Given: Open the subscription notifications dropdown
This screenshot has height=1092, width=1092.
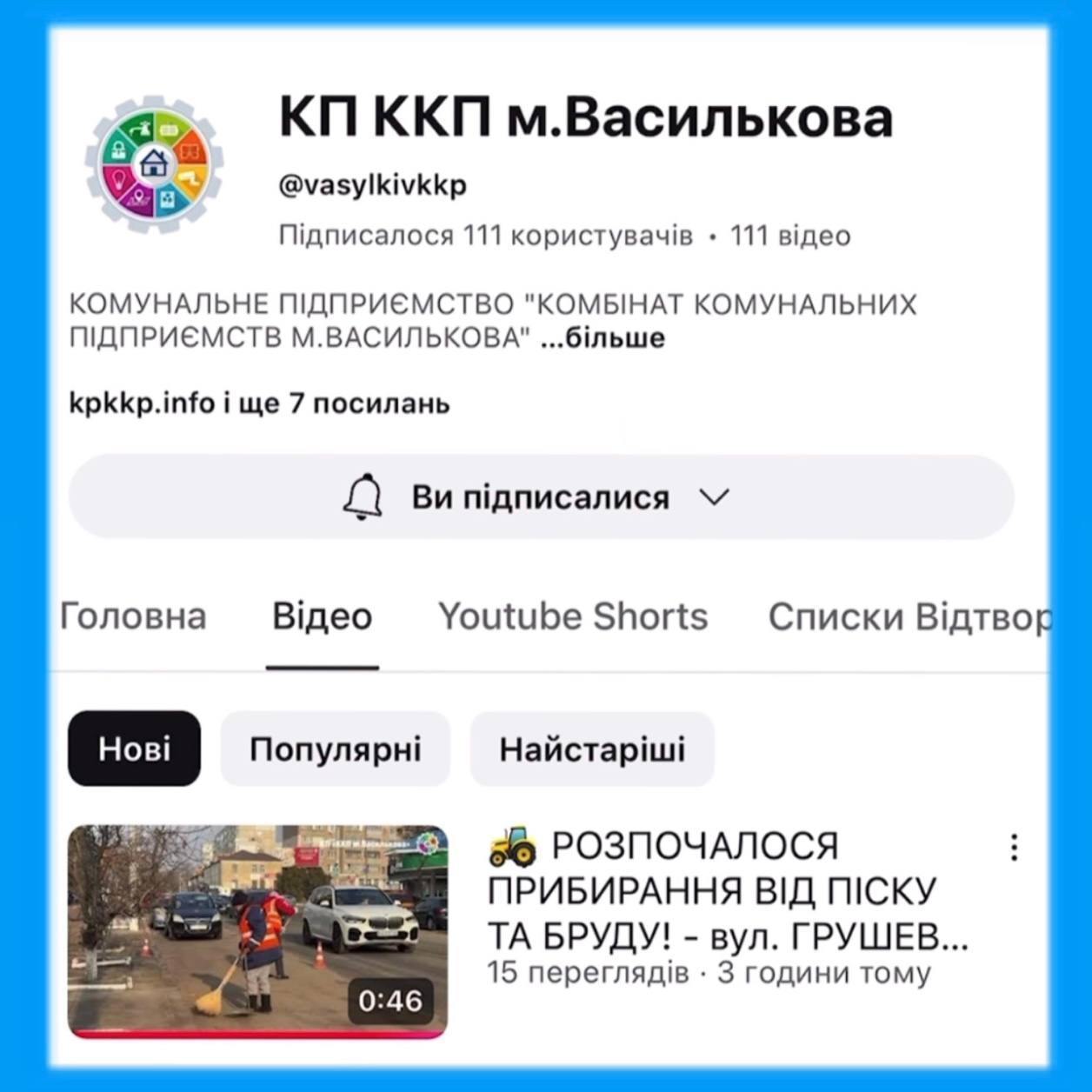Looking at the screenshot, I should click(x=541, y=497).
